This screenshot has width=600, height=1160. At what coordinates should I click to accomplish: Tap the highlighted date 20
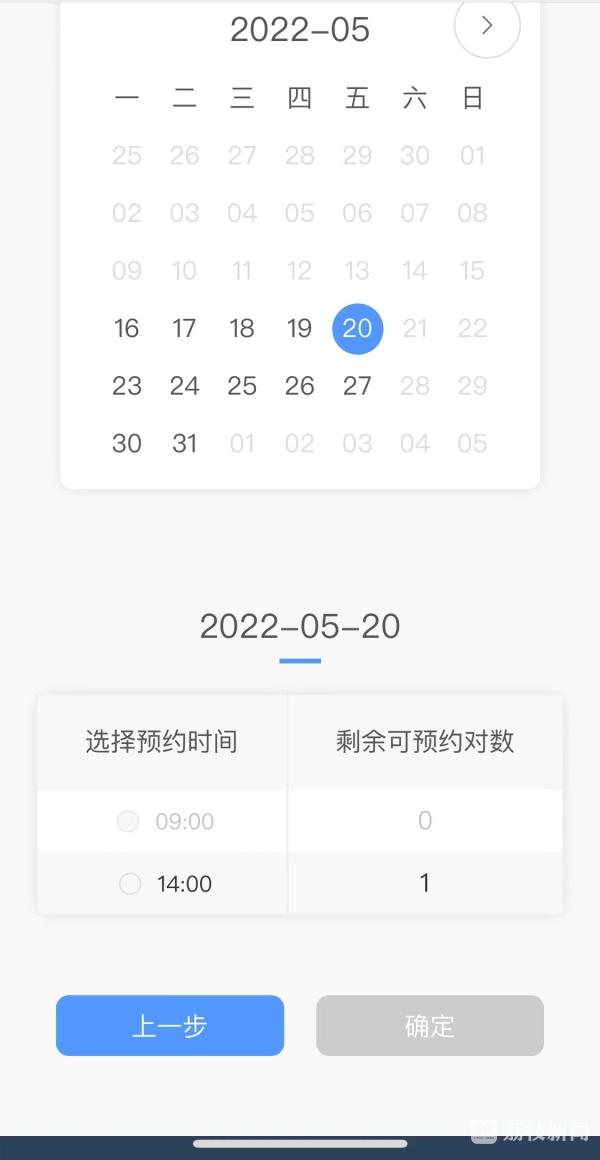(357, 328)
